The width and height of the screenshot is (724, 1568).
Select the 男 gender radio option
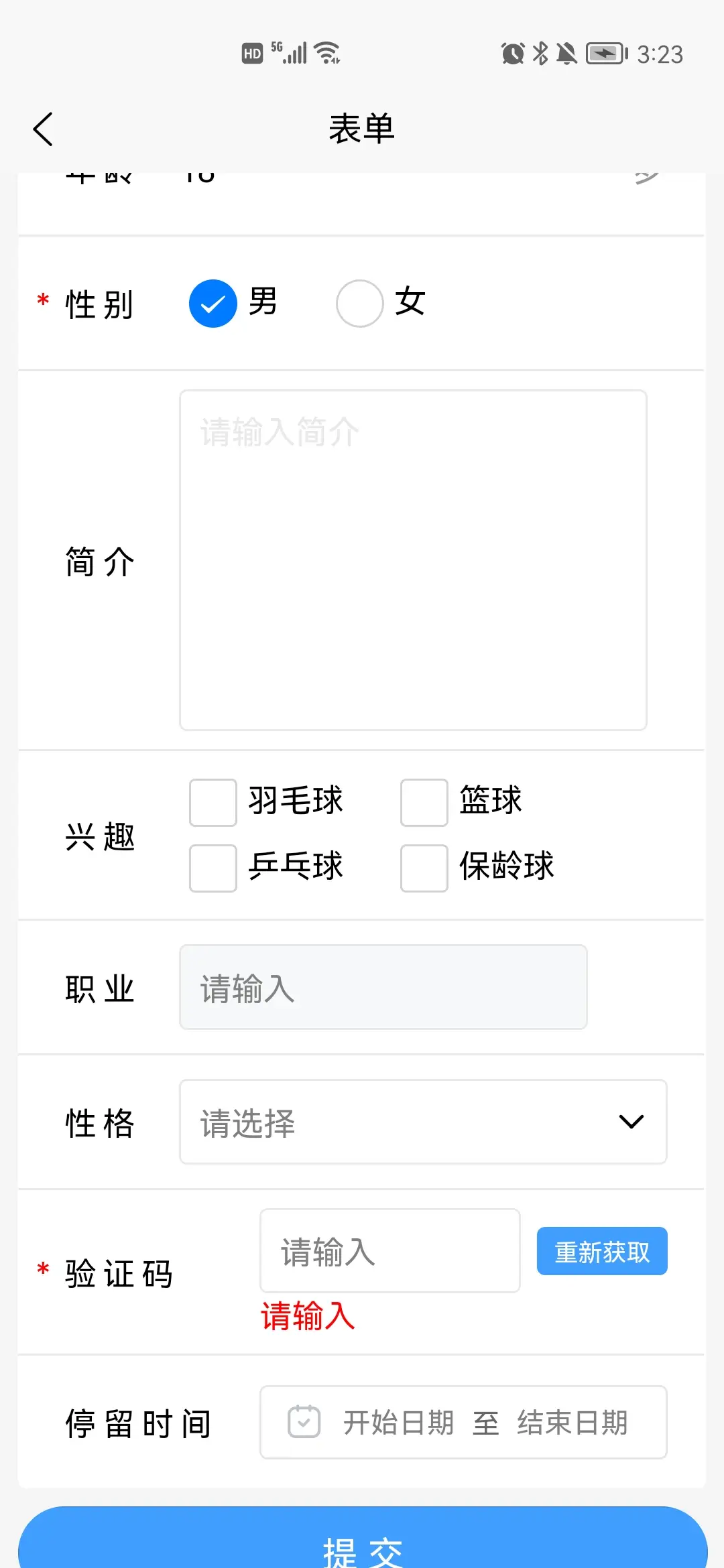tap(213, 304)
